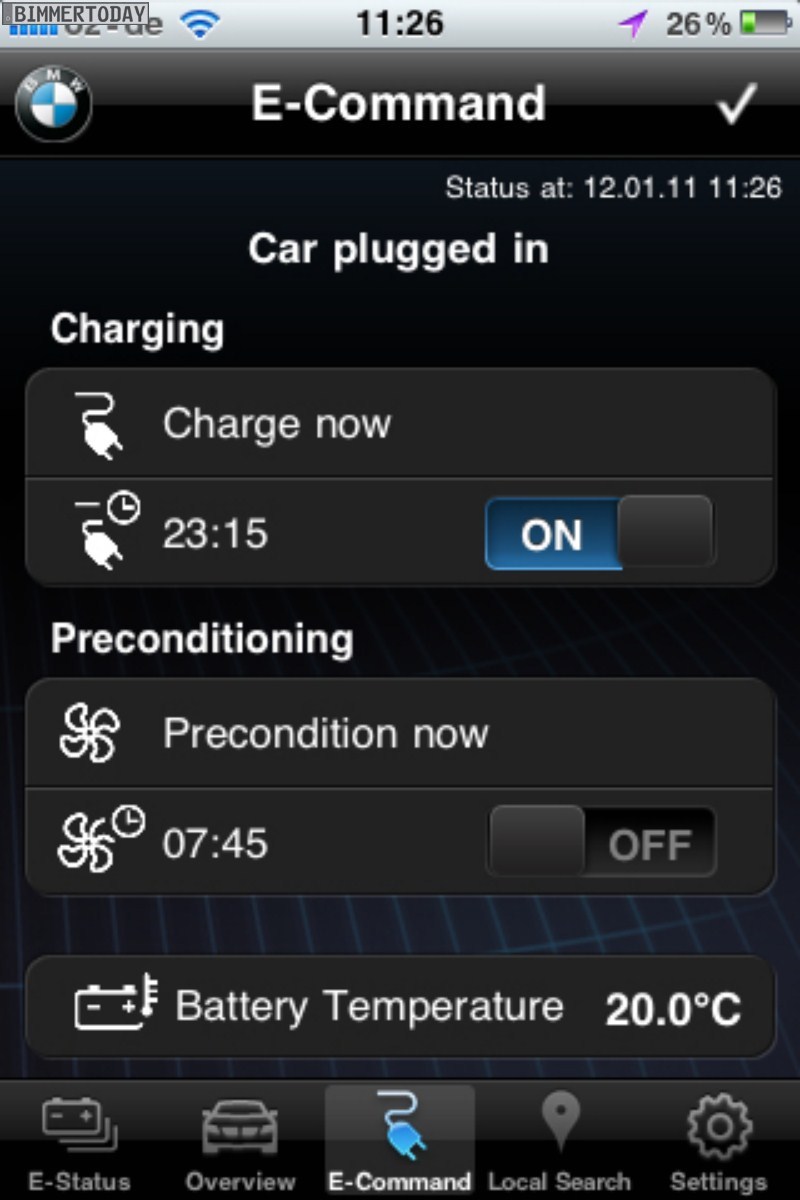Viewport: 800px width, 1200px height.
Task: Enable the 07:45 preconditioning timer
Action: [601, 843]
